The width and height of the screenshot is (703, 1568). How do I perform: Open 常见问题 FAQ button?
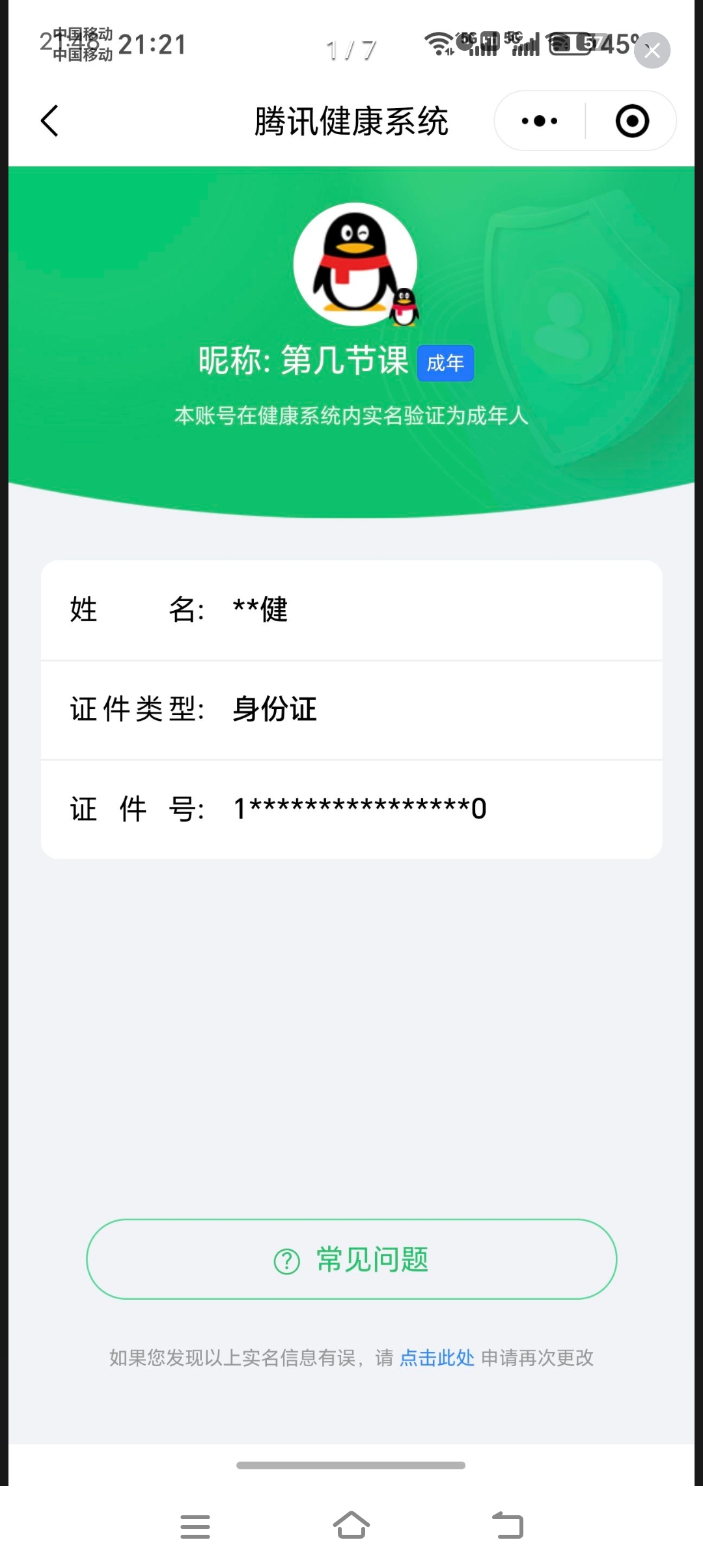click(x=351, y=1259)
